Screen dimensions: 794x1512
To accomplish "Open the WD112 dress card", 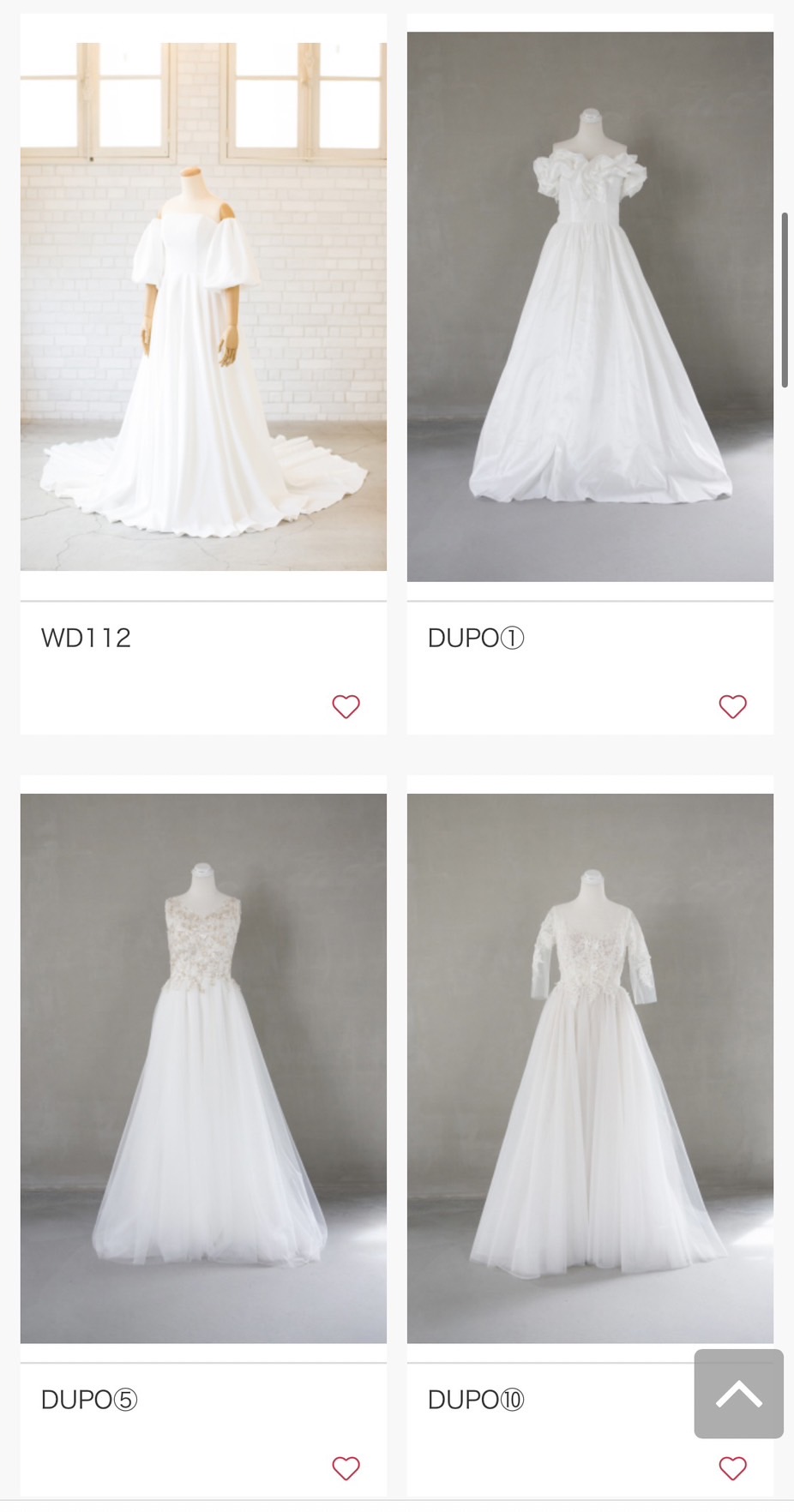I will [203, 375].
